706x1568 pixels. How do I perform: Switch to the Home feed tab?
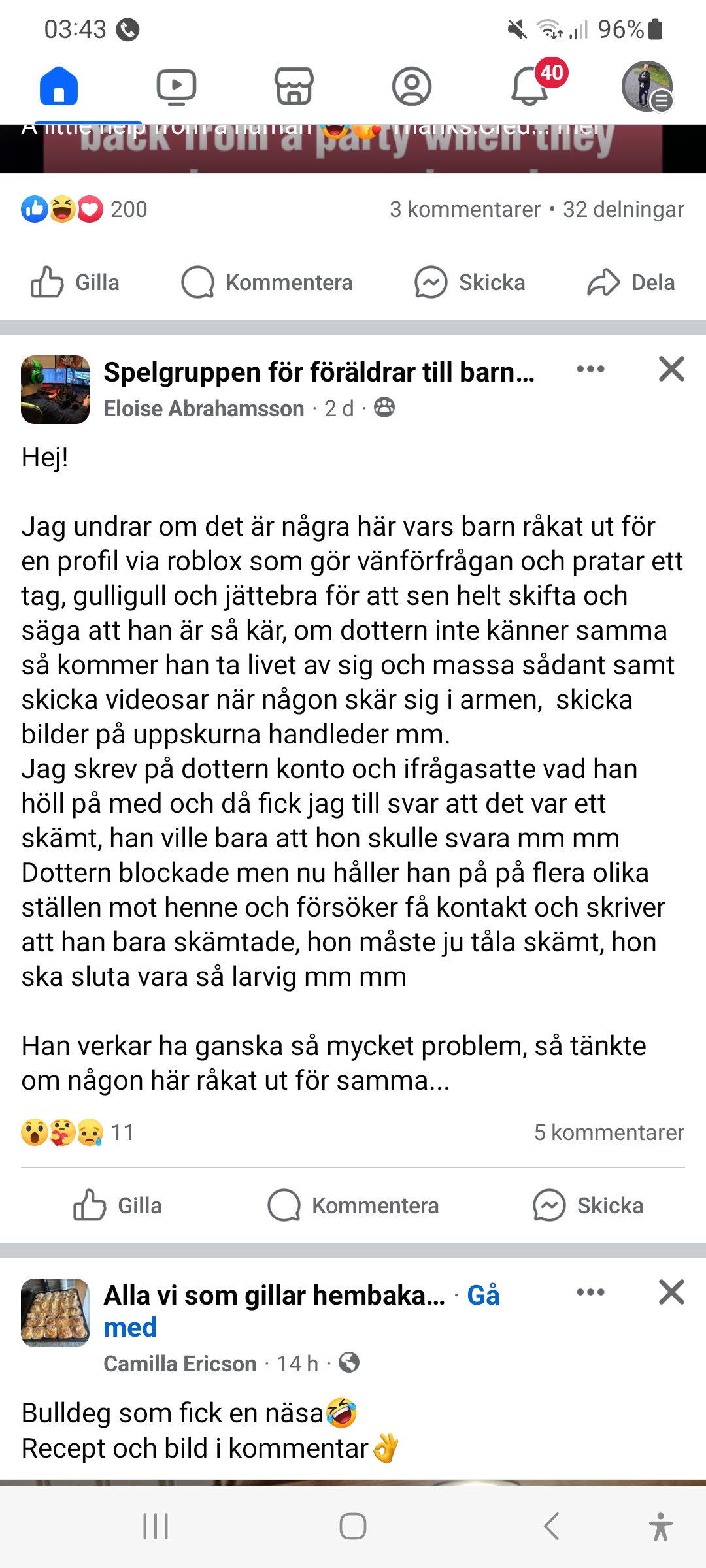pyautogui.click(x=59, y=86)
